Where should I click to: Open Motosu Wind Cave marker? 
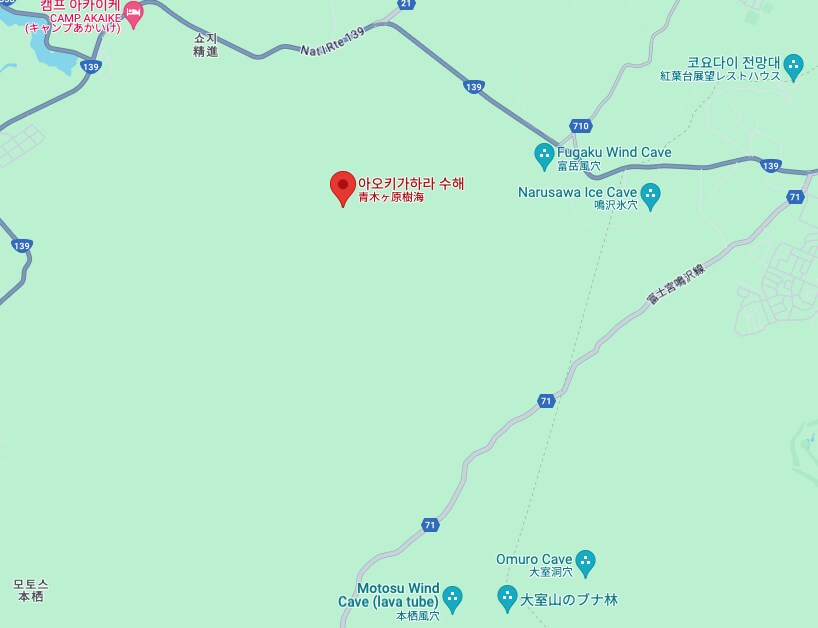pyautogui.click(x=452, y=598)
